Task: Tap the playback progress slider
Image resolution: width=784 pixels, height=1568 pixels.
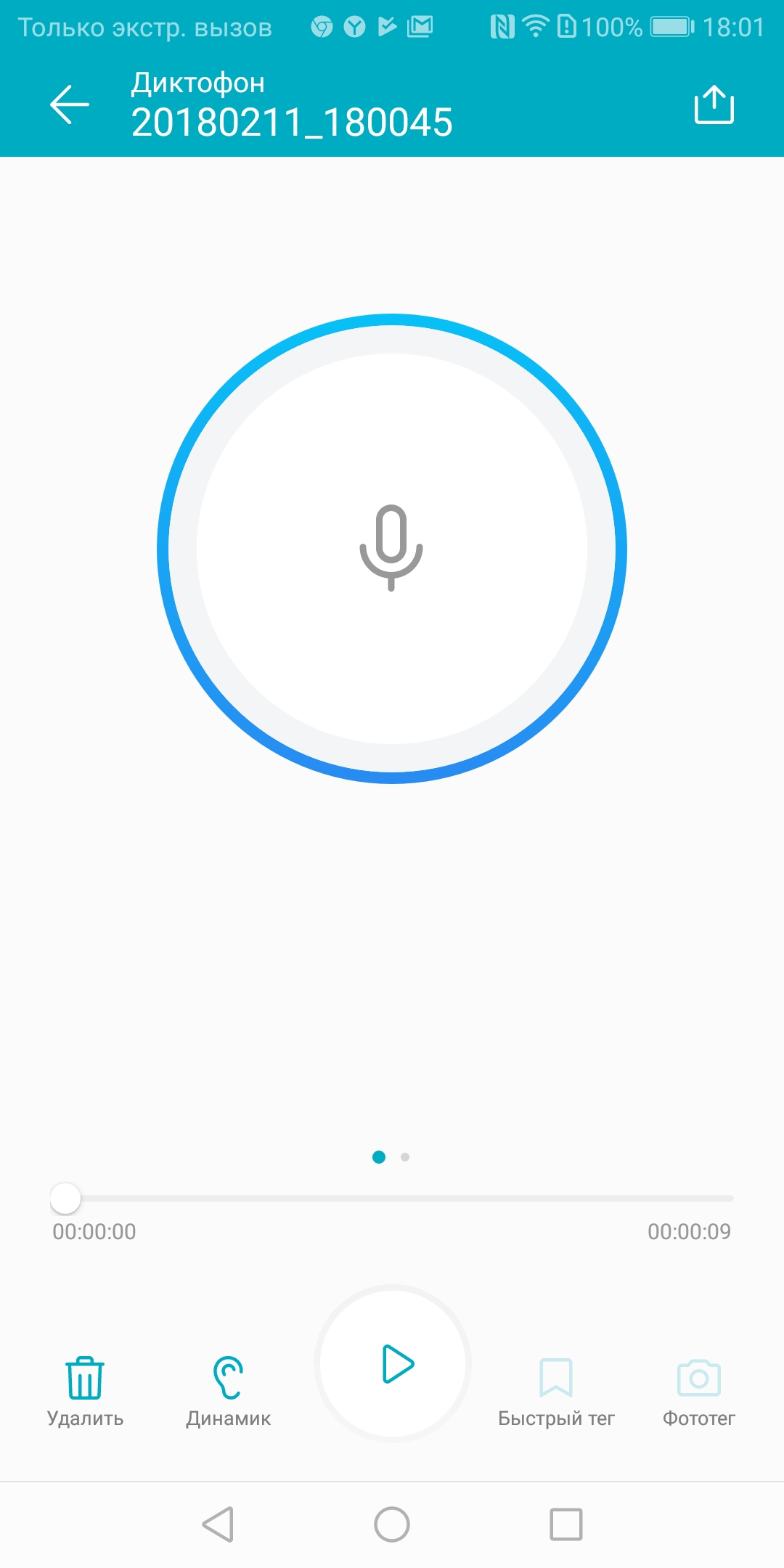Action: (392, 1199)
